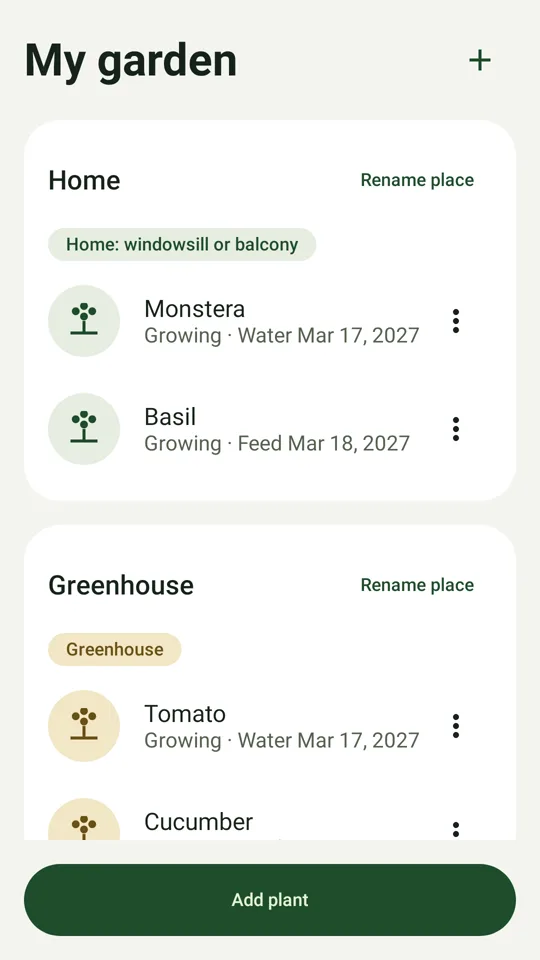540x960 pixels.
Task: Open more options for Monstera
Action: (x=456, y=321)
